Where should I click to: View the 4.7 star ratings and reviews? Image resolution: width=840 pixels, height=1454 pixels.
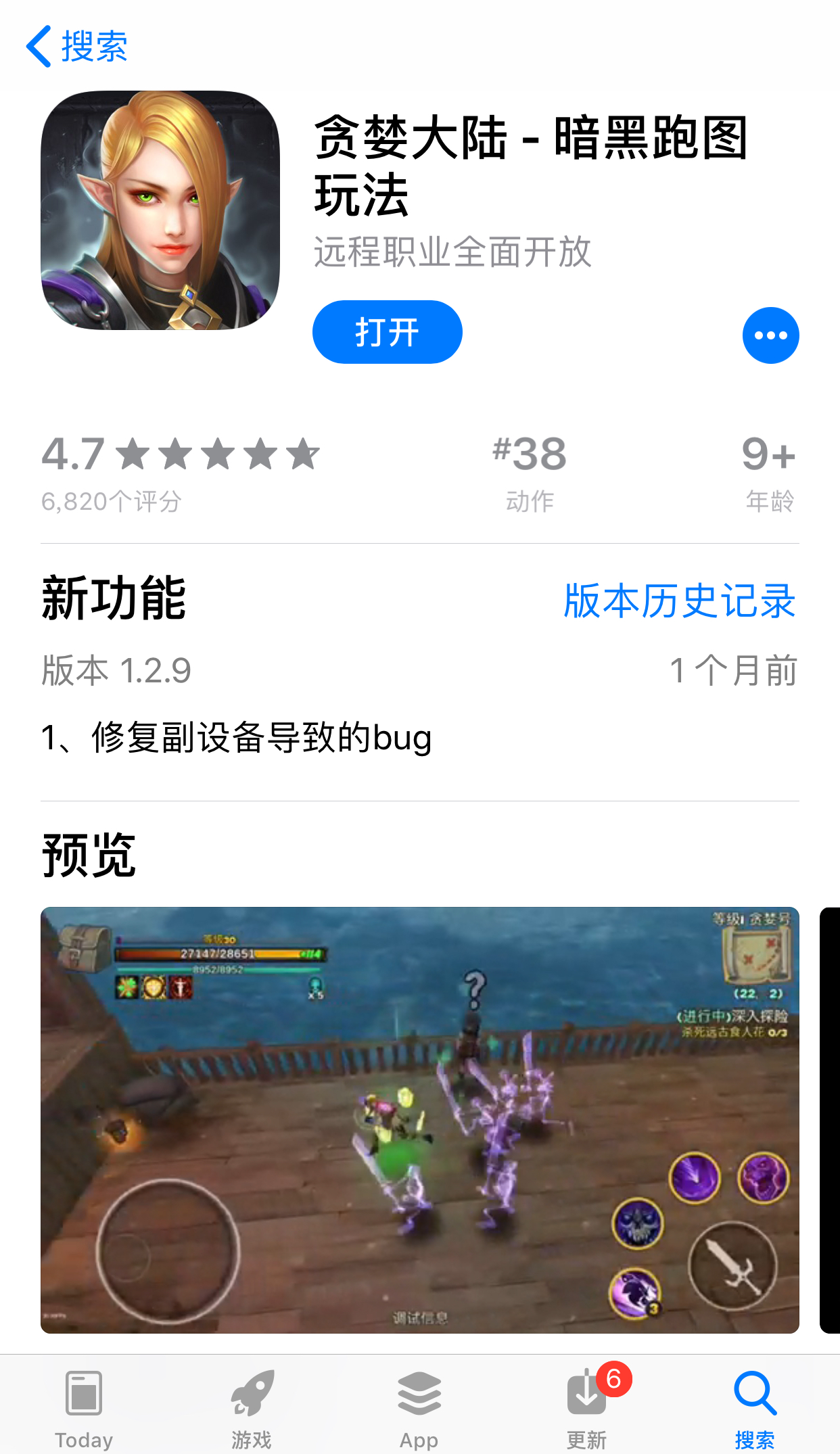pos(180,471)
